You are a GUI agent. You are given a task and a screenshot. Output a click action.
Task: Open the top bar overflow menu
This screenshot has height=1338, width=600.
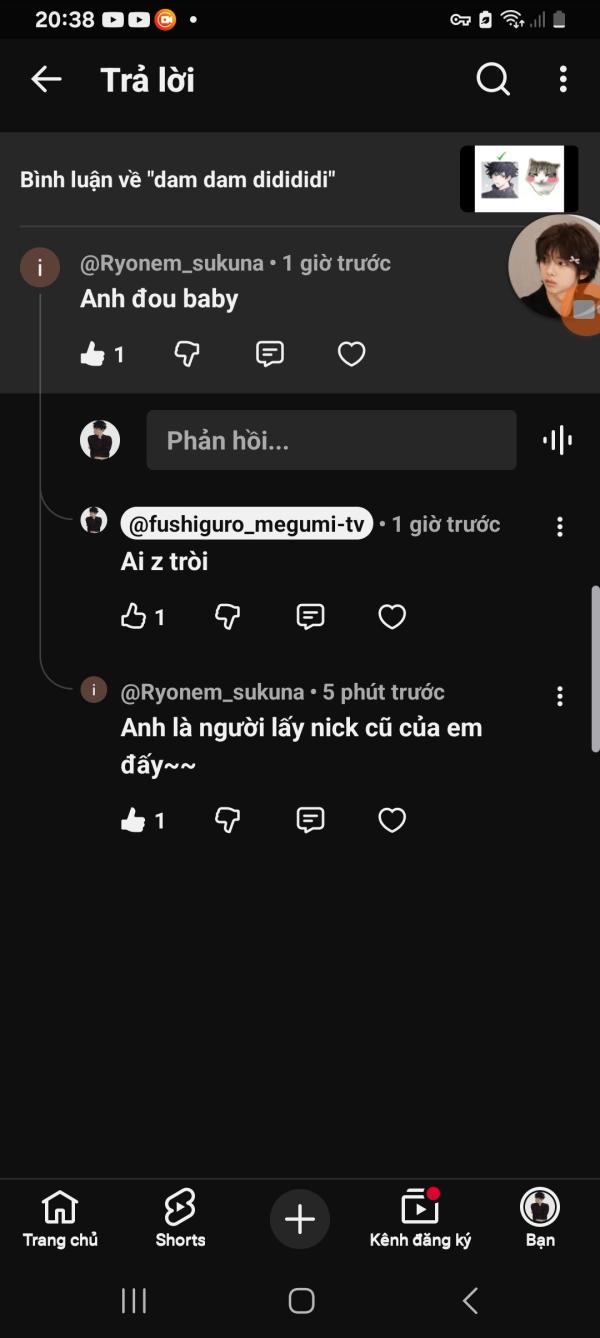tap(563, 80)
